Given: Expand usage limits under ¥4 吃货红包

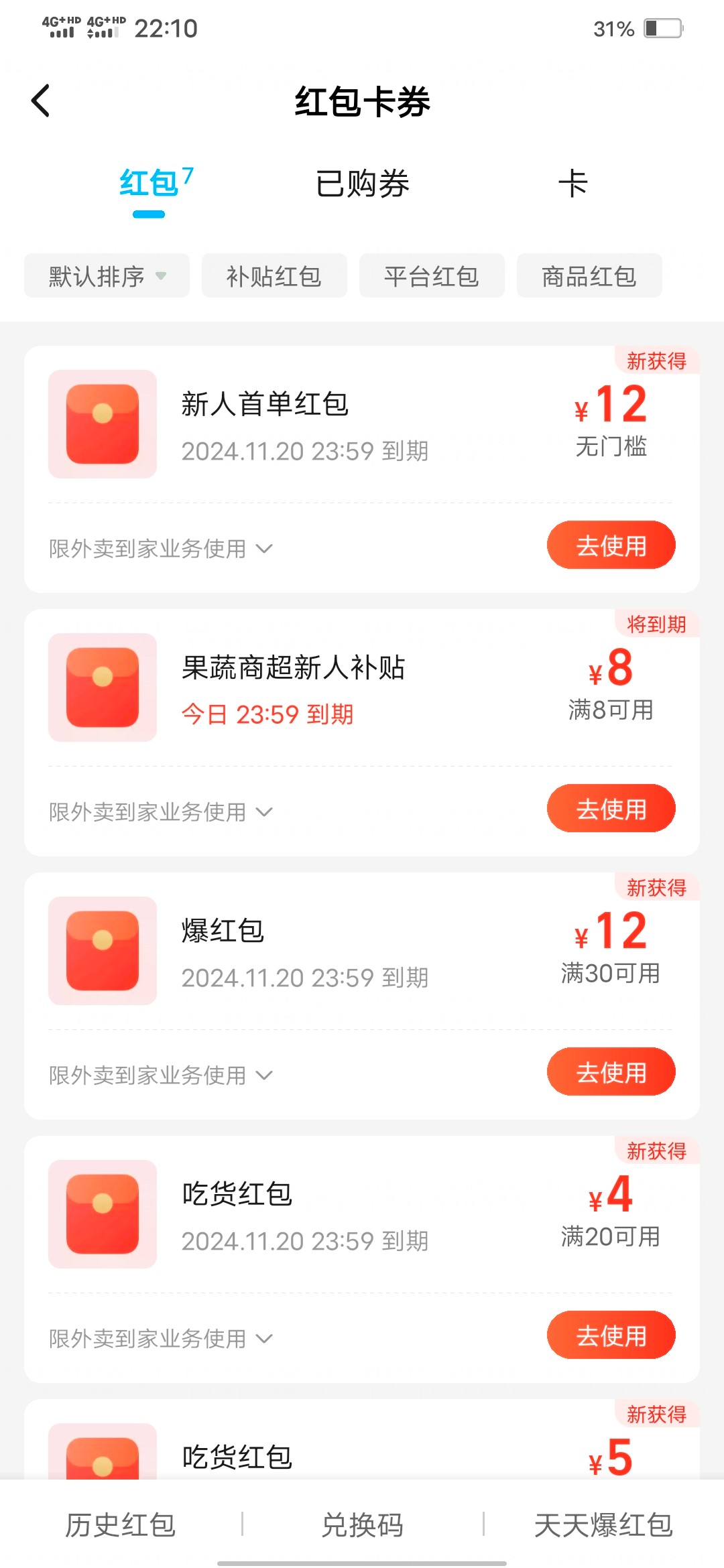Looking at the screenshot, I should (161, 1339).
